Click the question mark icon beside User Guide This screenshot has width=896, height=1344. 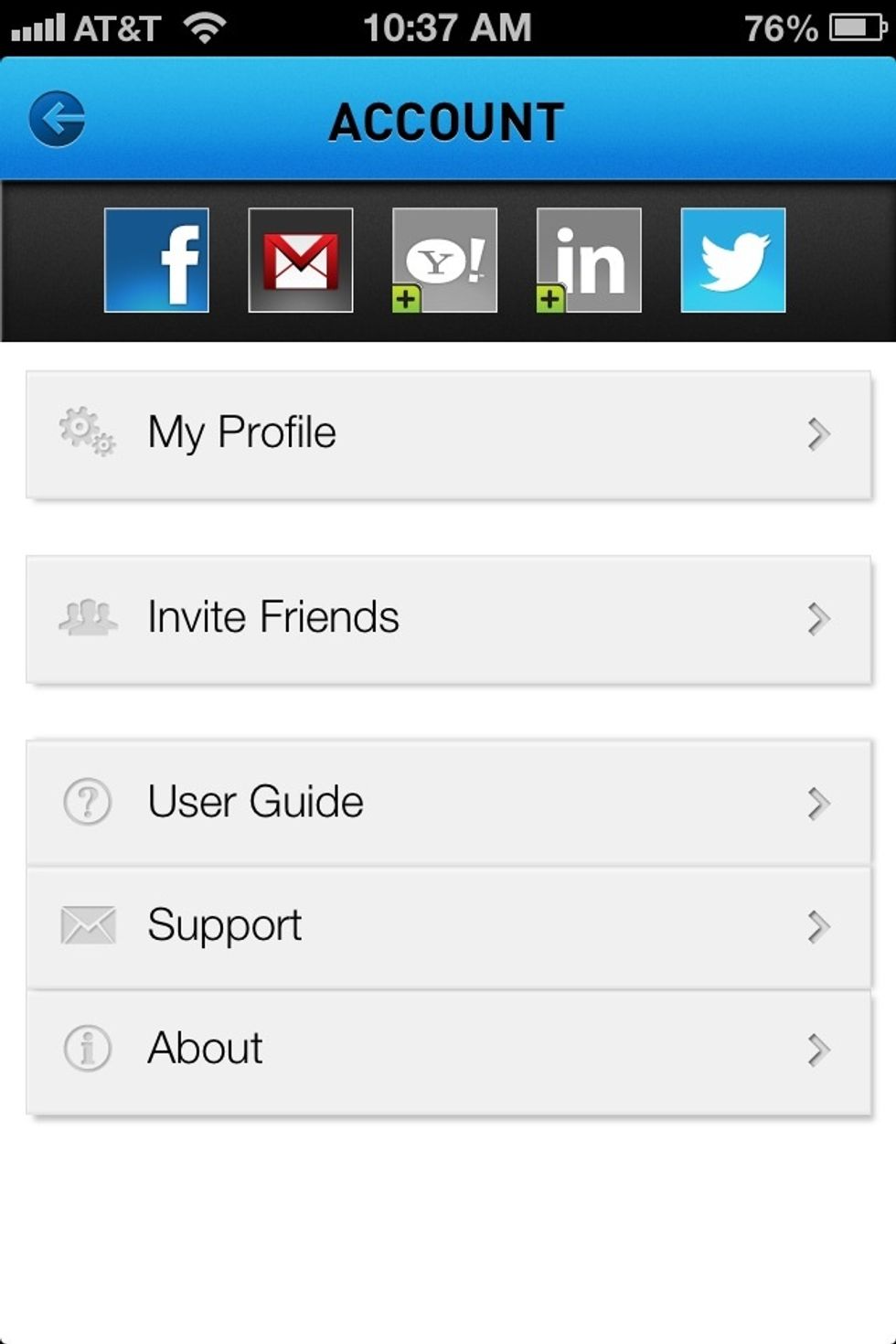coord(86,803)
